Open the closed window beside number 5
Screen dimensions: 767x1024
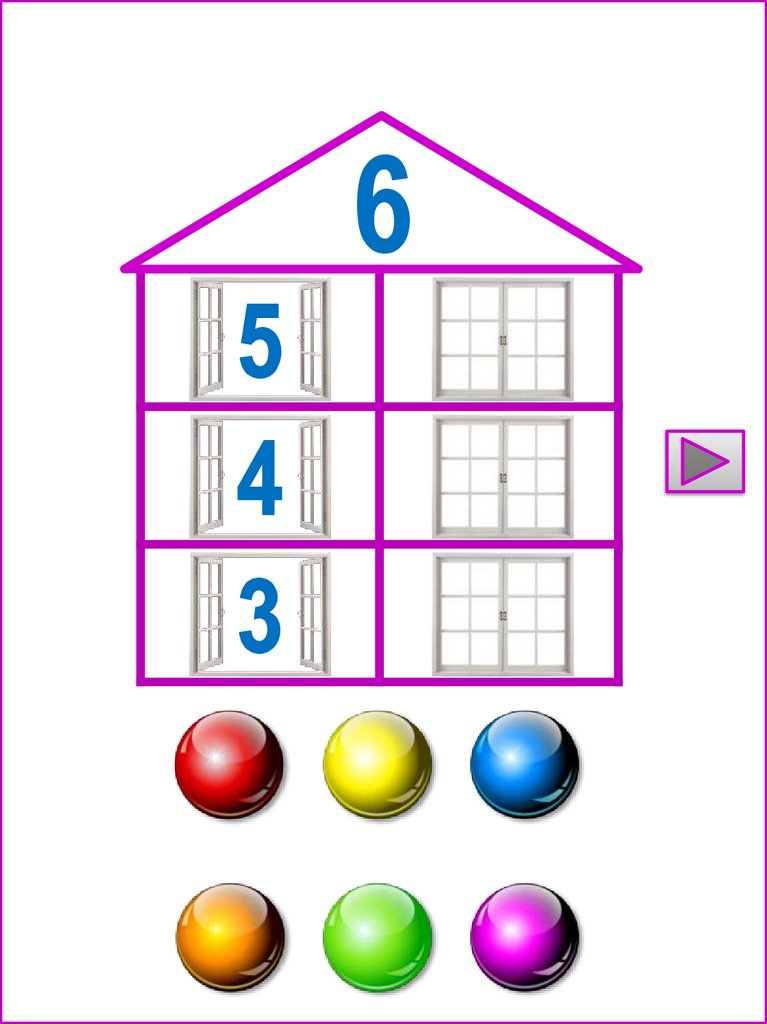(503, 339)
